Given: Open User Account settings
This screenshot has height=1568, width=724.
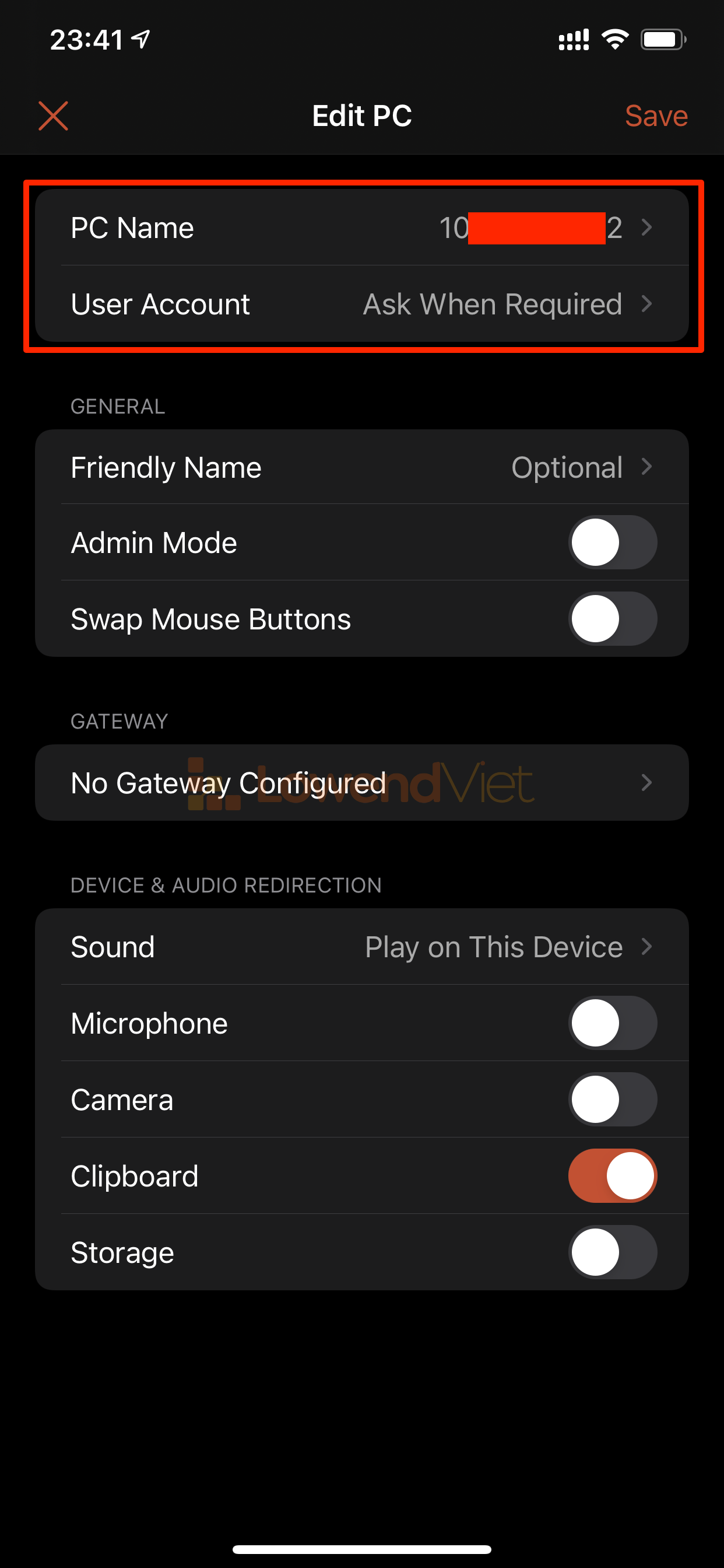Looking at the screenshot, I should (361, 304).
